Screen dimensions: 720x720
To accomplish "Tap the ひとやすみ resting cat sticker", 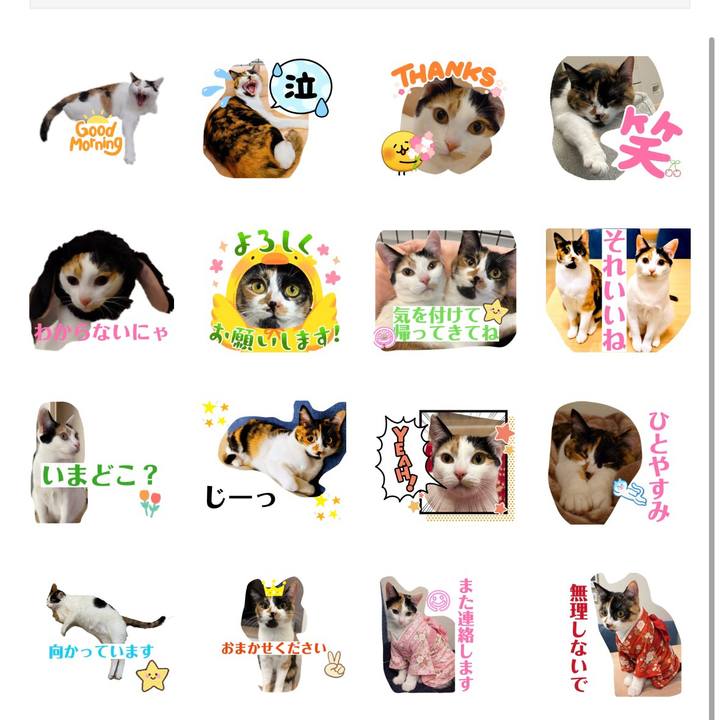I will coord(610,462).
